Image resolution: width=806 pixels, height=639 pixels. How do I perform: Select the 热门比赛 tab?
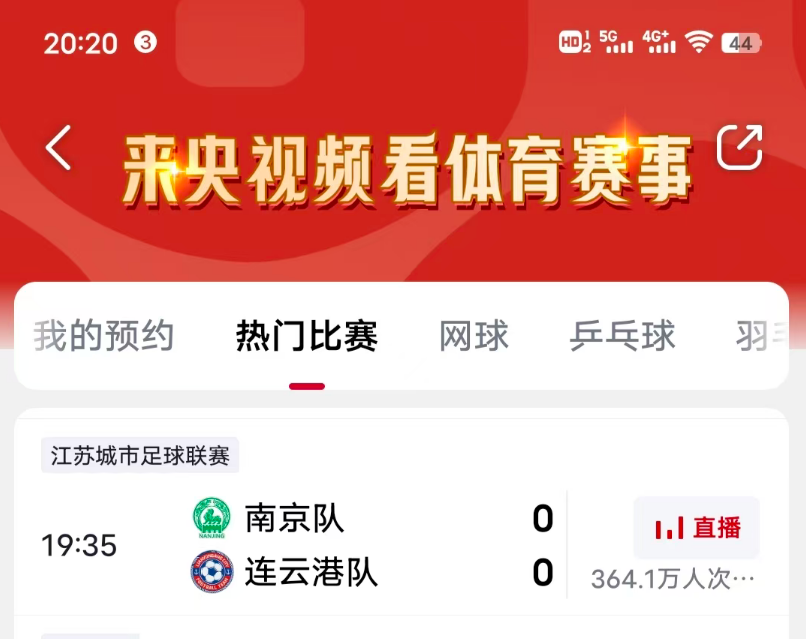307,336
